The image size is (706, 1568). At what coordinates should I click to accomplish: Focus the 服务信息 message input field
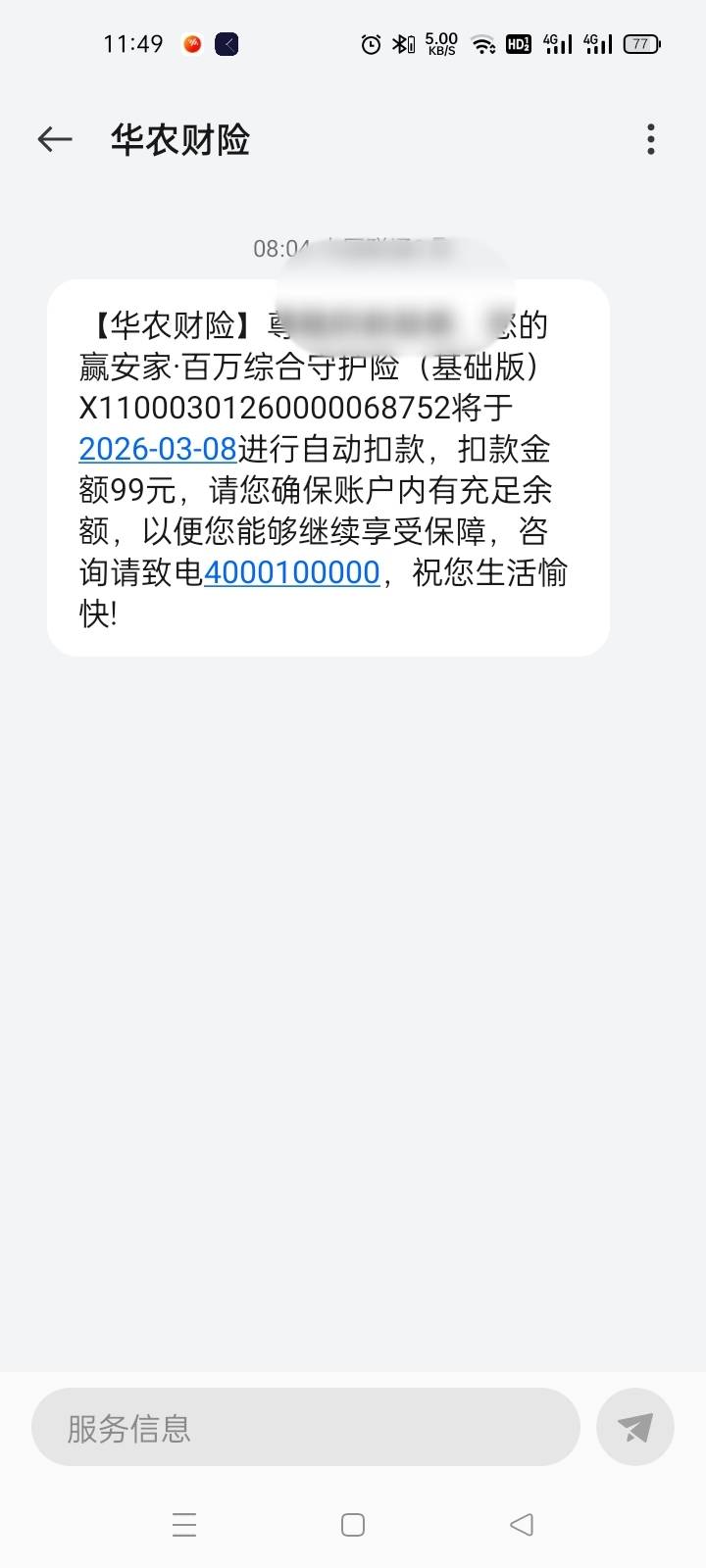pos(306,1427)
